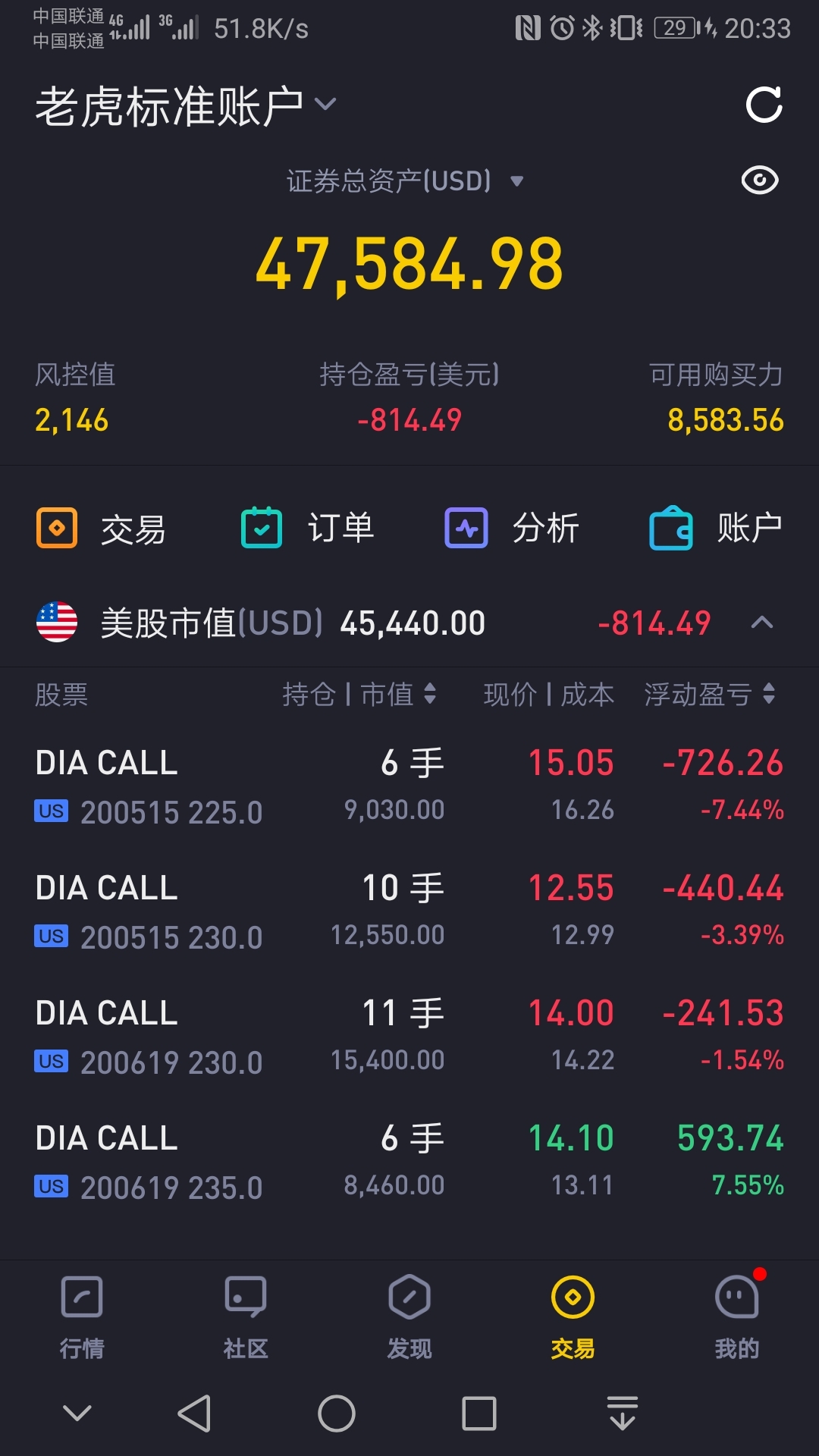The width and height of the screenshot is (819, 1456).
Task: Sort holdings by 浮动盈亏
Action: (710, 694)
